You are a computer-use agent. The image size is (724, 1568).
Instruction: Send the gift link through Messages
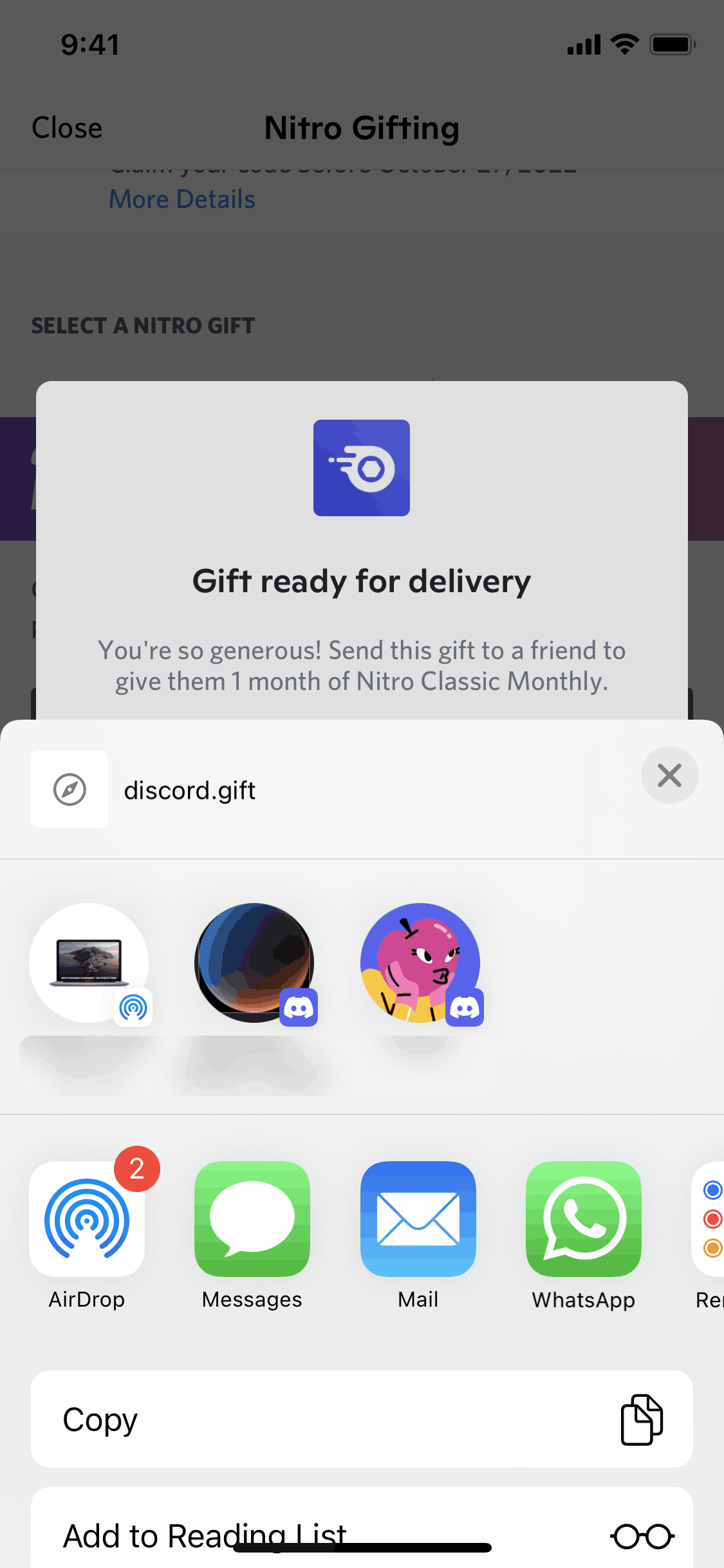[252, 1219]
